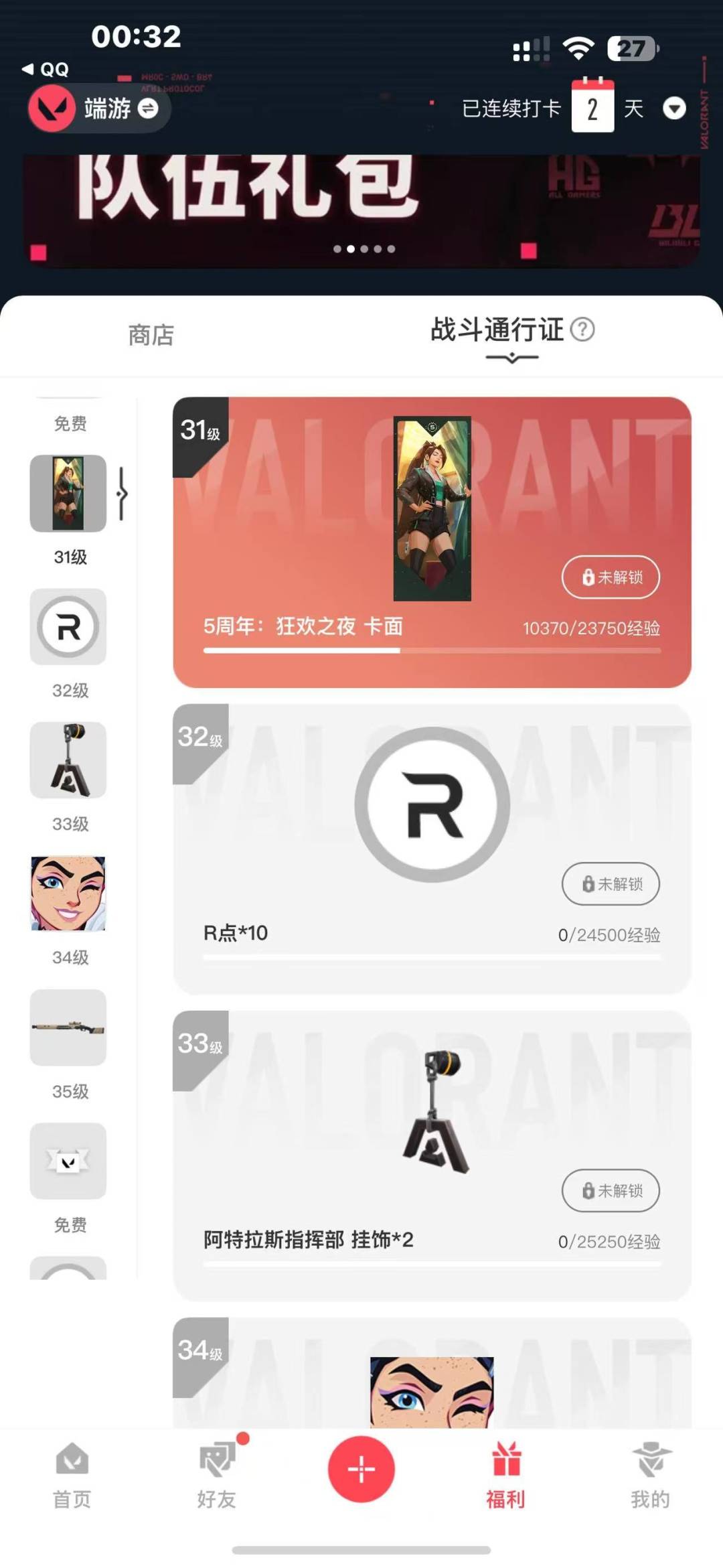
Task: Switch game mode via 端游 selector
Action: click(x=98, y=109)
